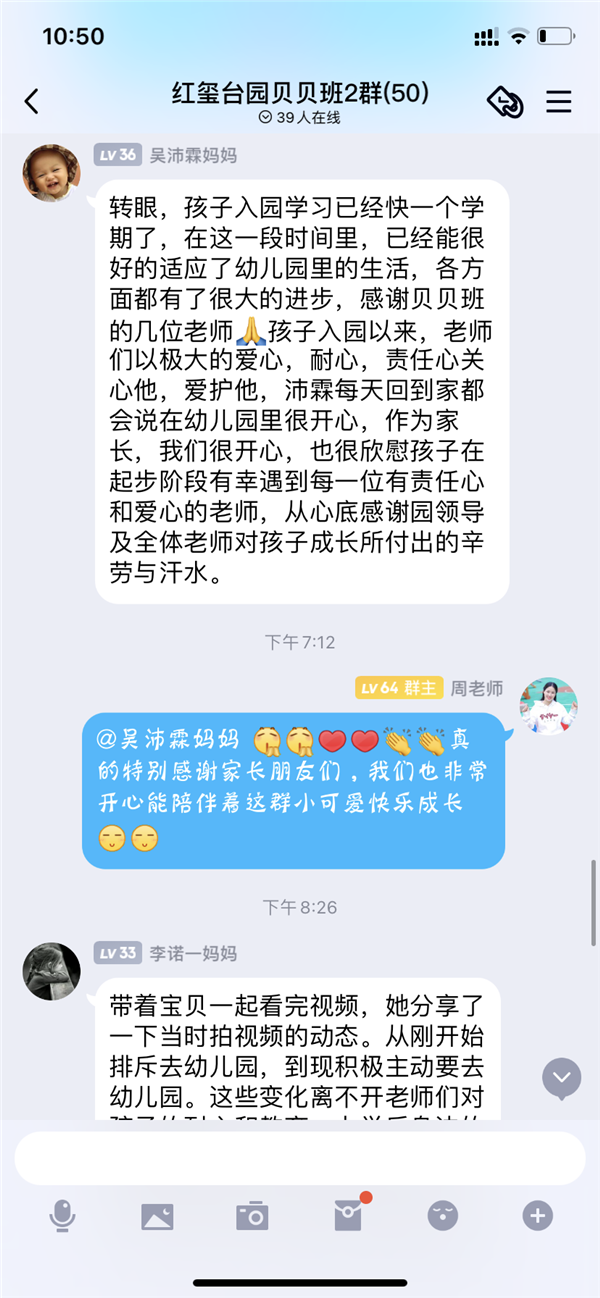
Task: Open the emoji sticker panel
Action: click(442, 1216)
